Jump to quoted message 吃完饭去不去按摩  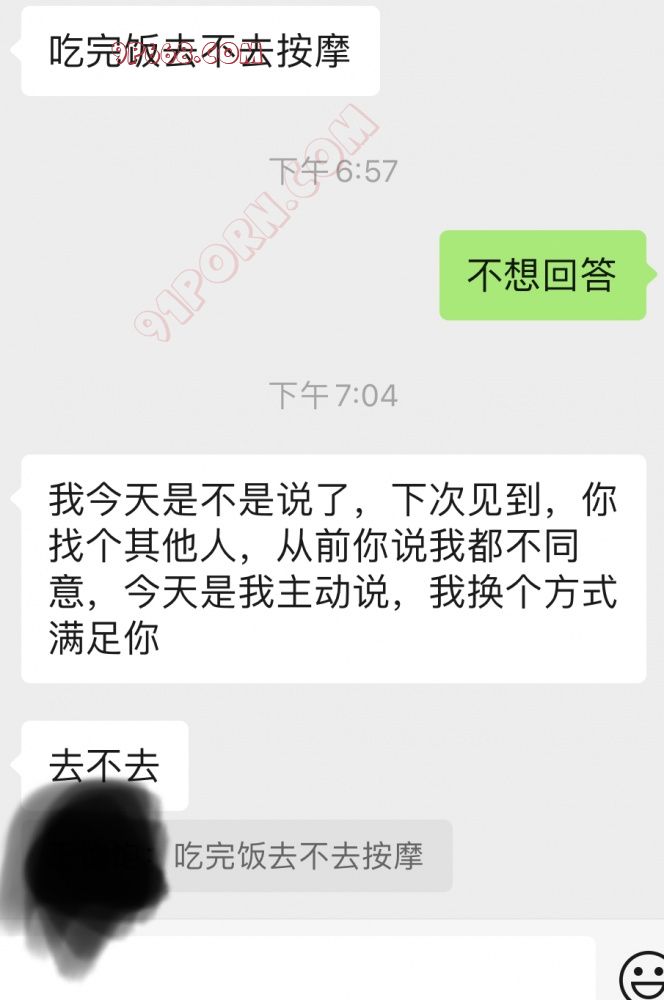(298, 856)
